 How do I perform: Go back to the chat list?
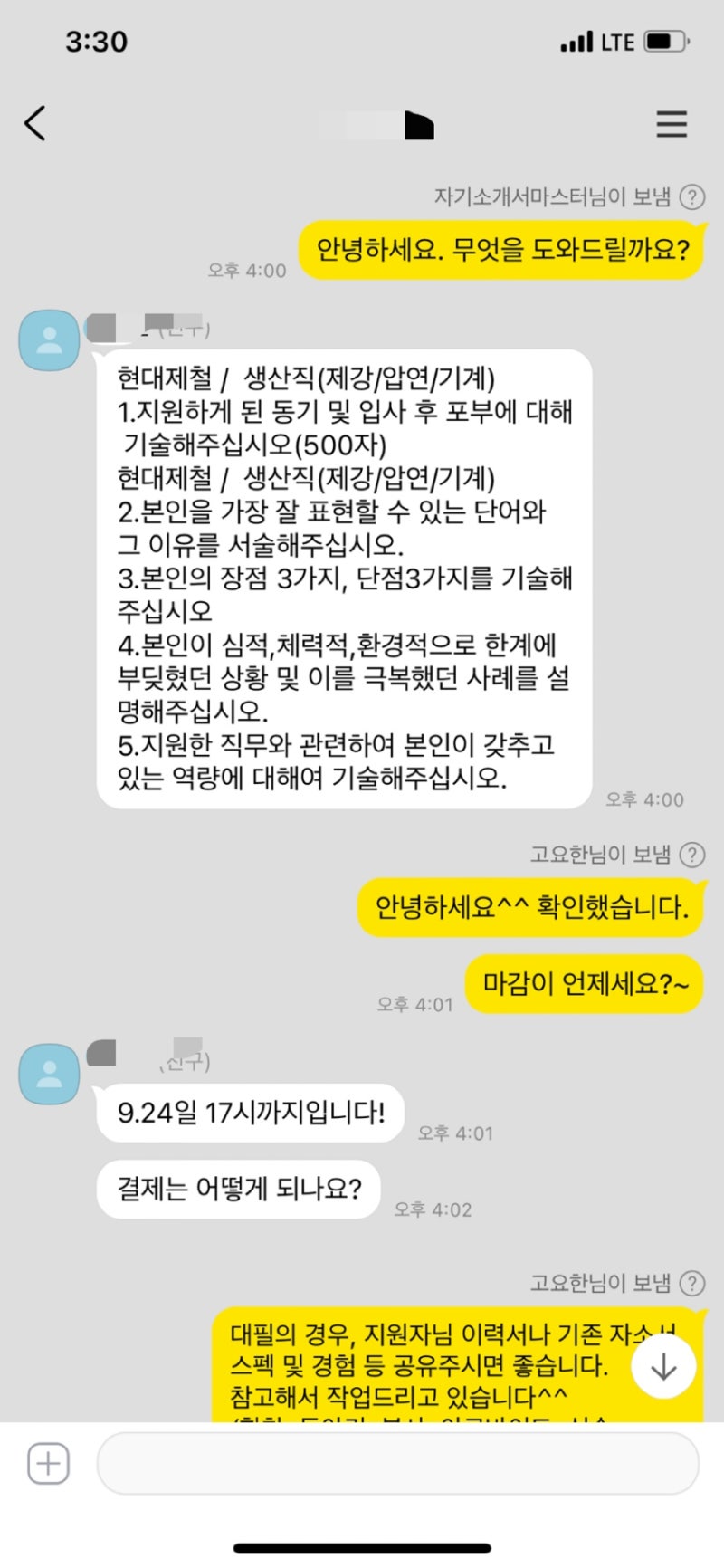[35, 123]
